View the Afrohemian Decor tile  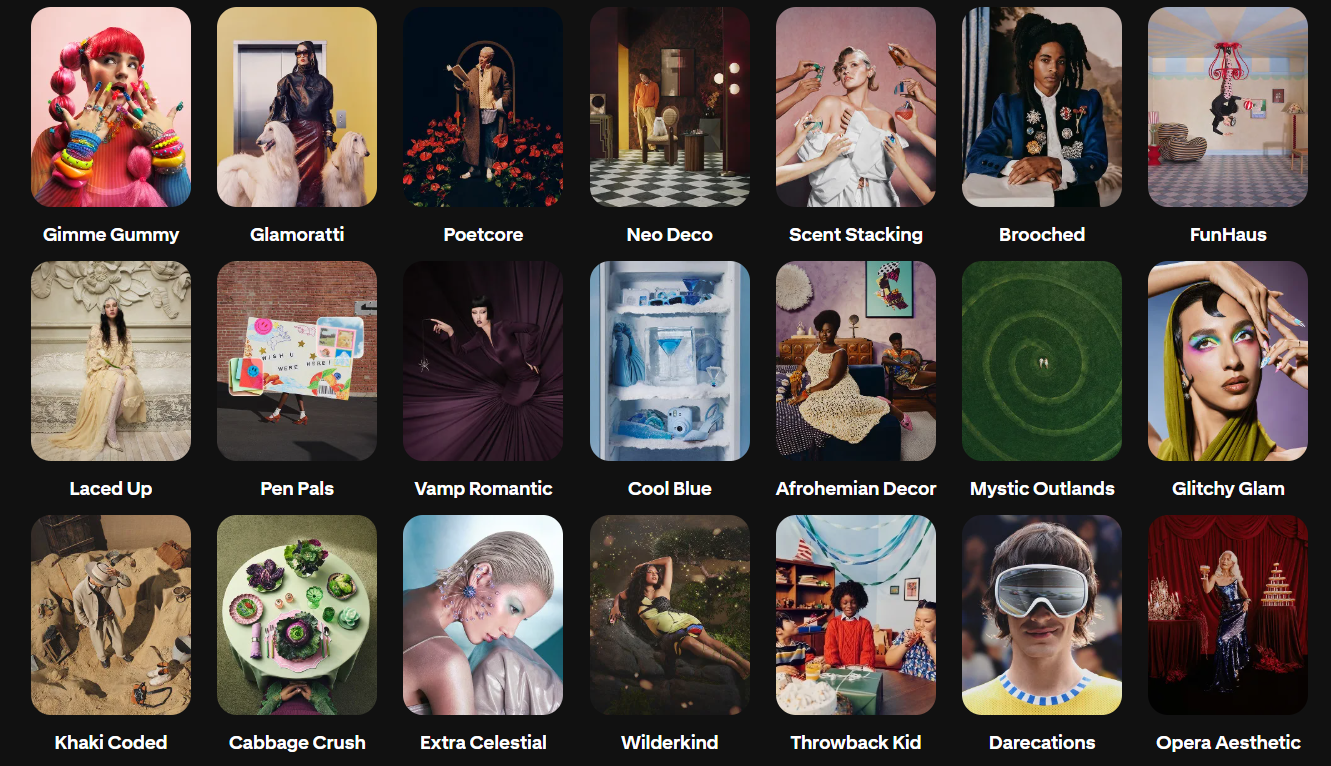click(x=856, y=361)
